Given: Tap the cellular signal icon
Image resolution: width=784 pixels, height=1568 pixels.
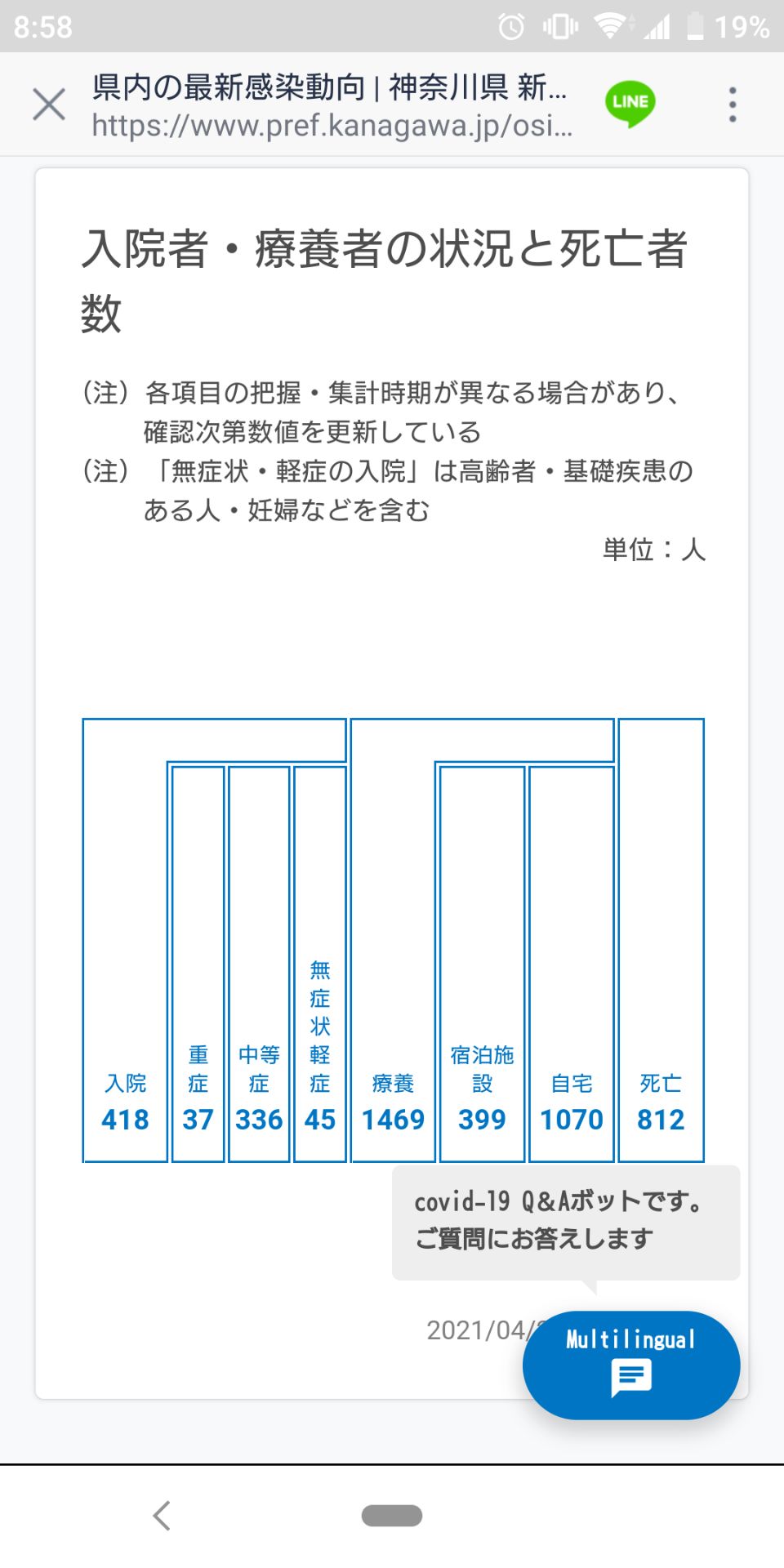Looking at the screenshot, I should click(x=658, y=27).
